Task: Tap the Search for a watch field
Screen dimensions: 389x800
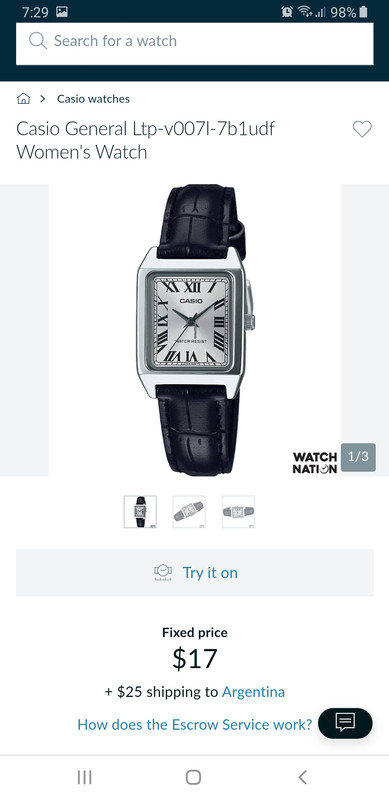Action: (x=194, y=43)
